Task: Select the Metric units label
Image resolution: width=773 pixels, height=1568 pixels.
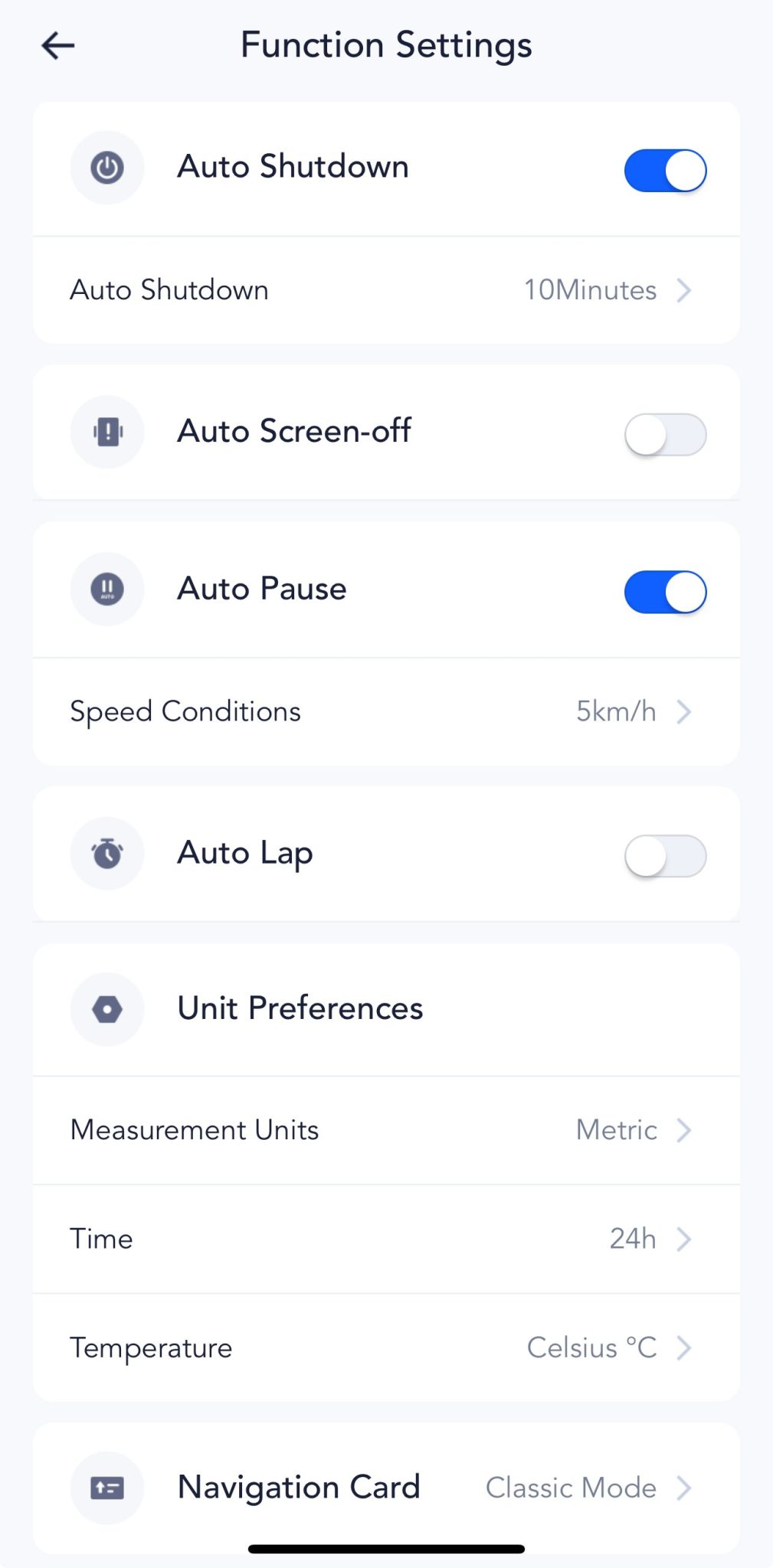Action: point(615,1130)
